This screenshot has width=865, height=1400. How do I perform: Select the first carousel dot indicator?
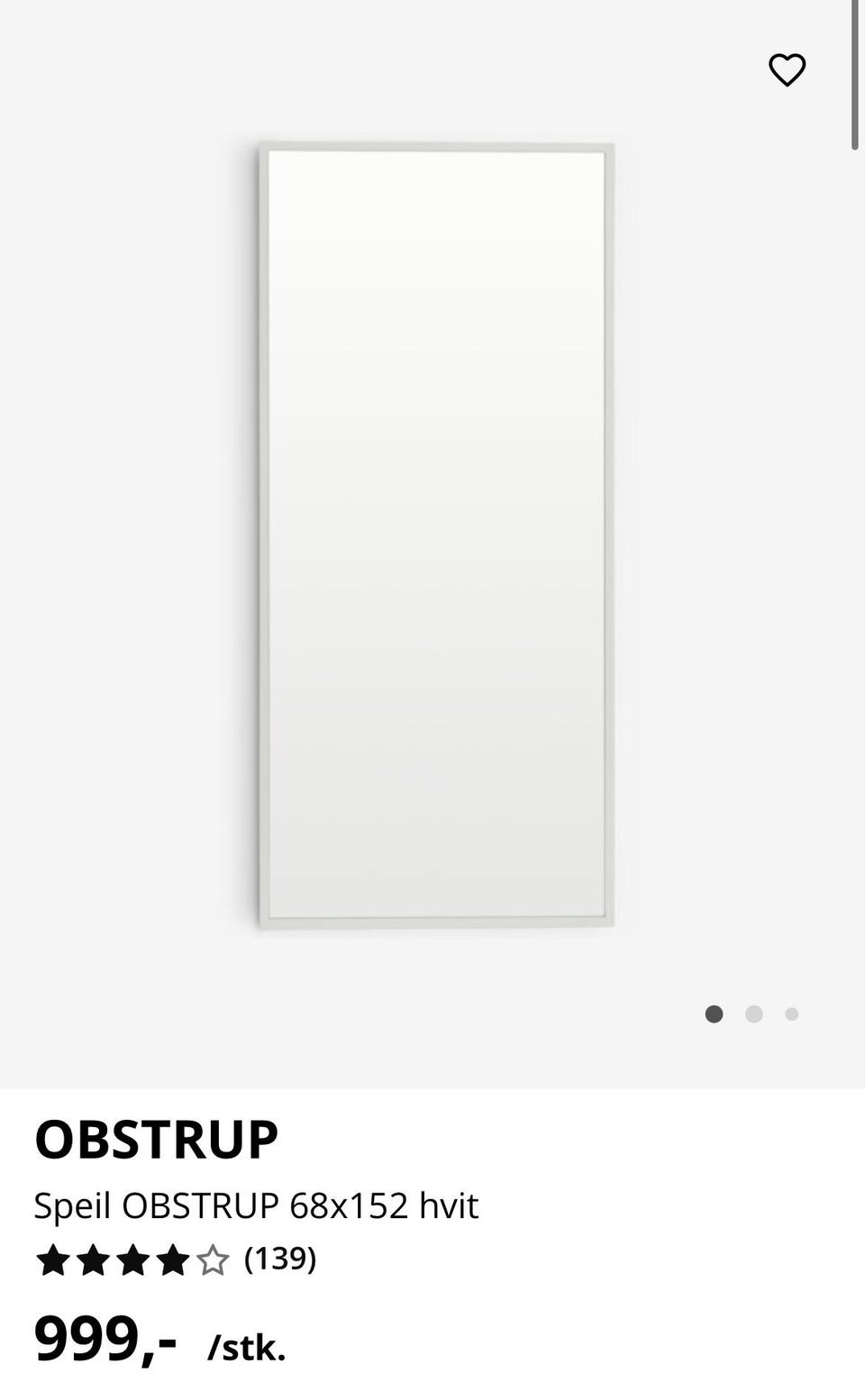715,1014
